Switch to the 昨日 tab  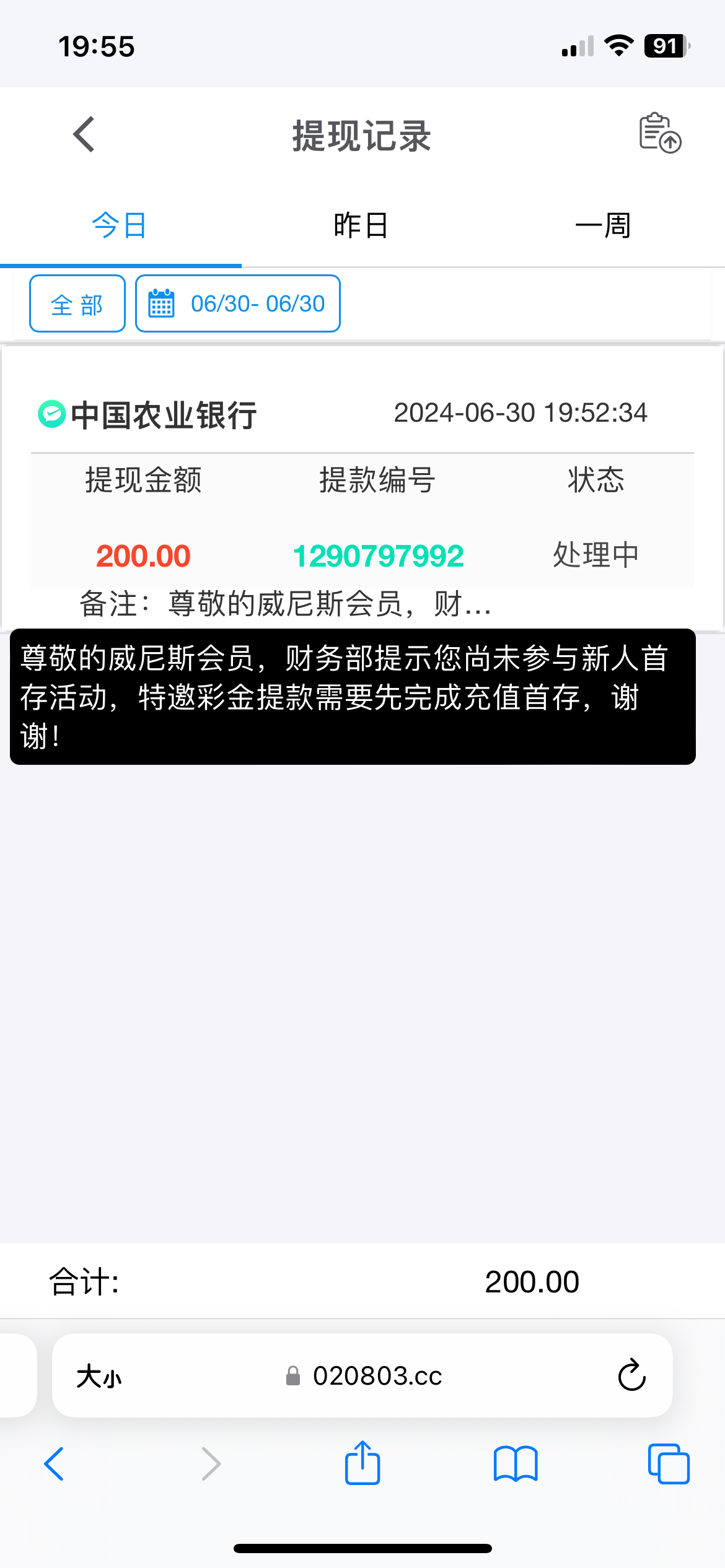click(358, 225)
